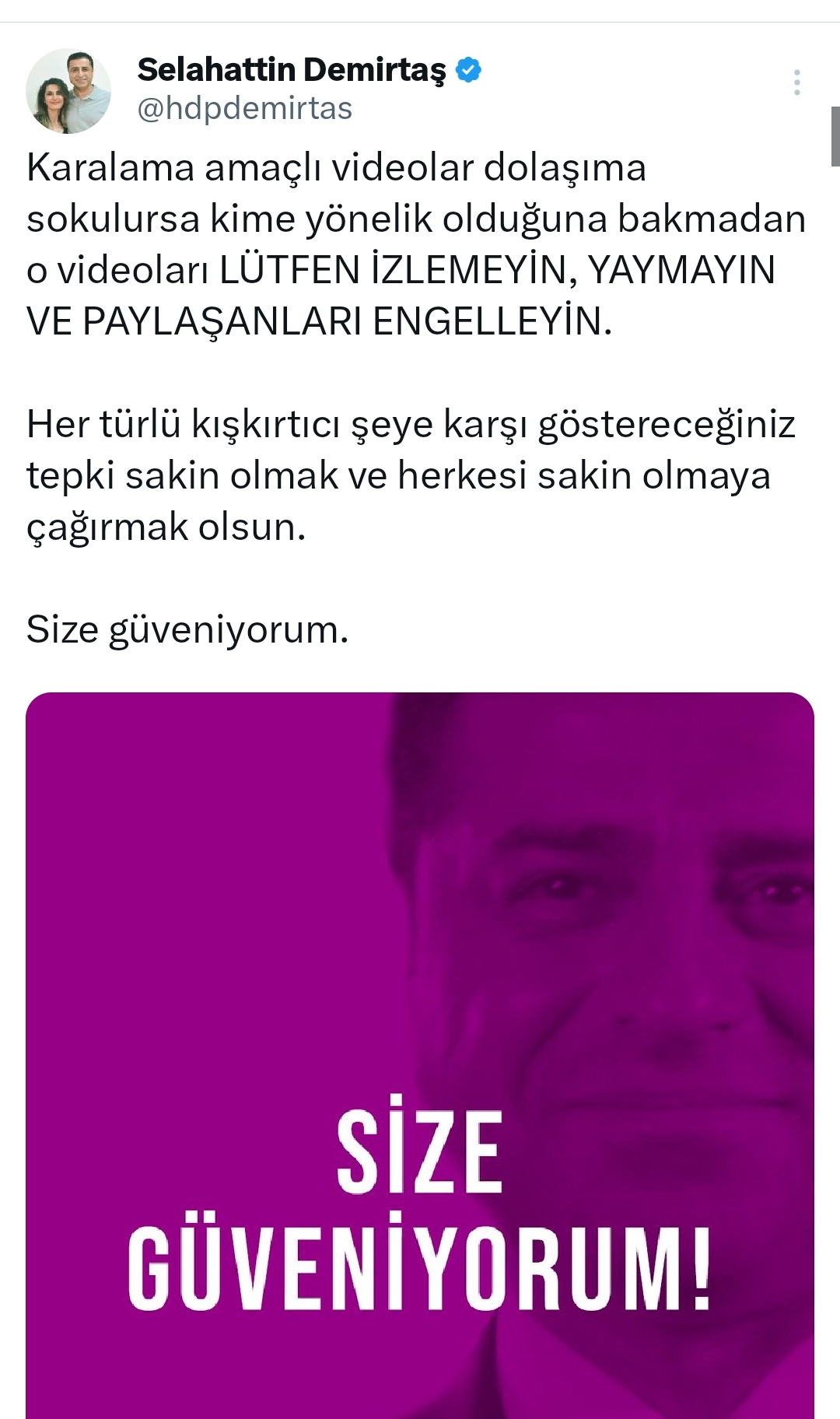This screenshot has height=1419, width=840.
Task: Enlarge the 'Size güveniyorum!' tweet image
Action: (420, 1050)
